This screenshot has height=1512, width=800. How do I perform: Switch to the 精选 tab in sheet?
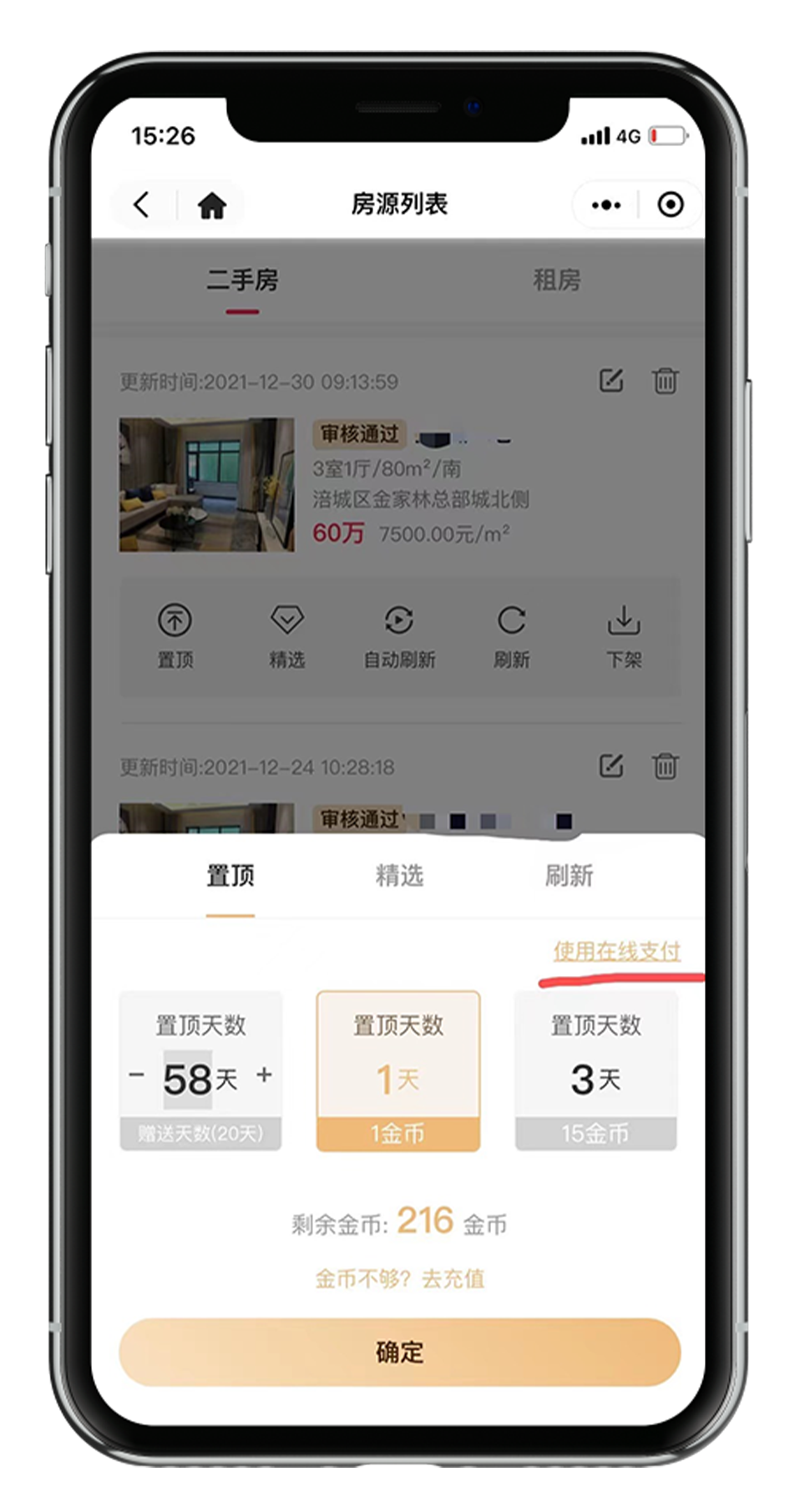coord(399,876)
